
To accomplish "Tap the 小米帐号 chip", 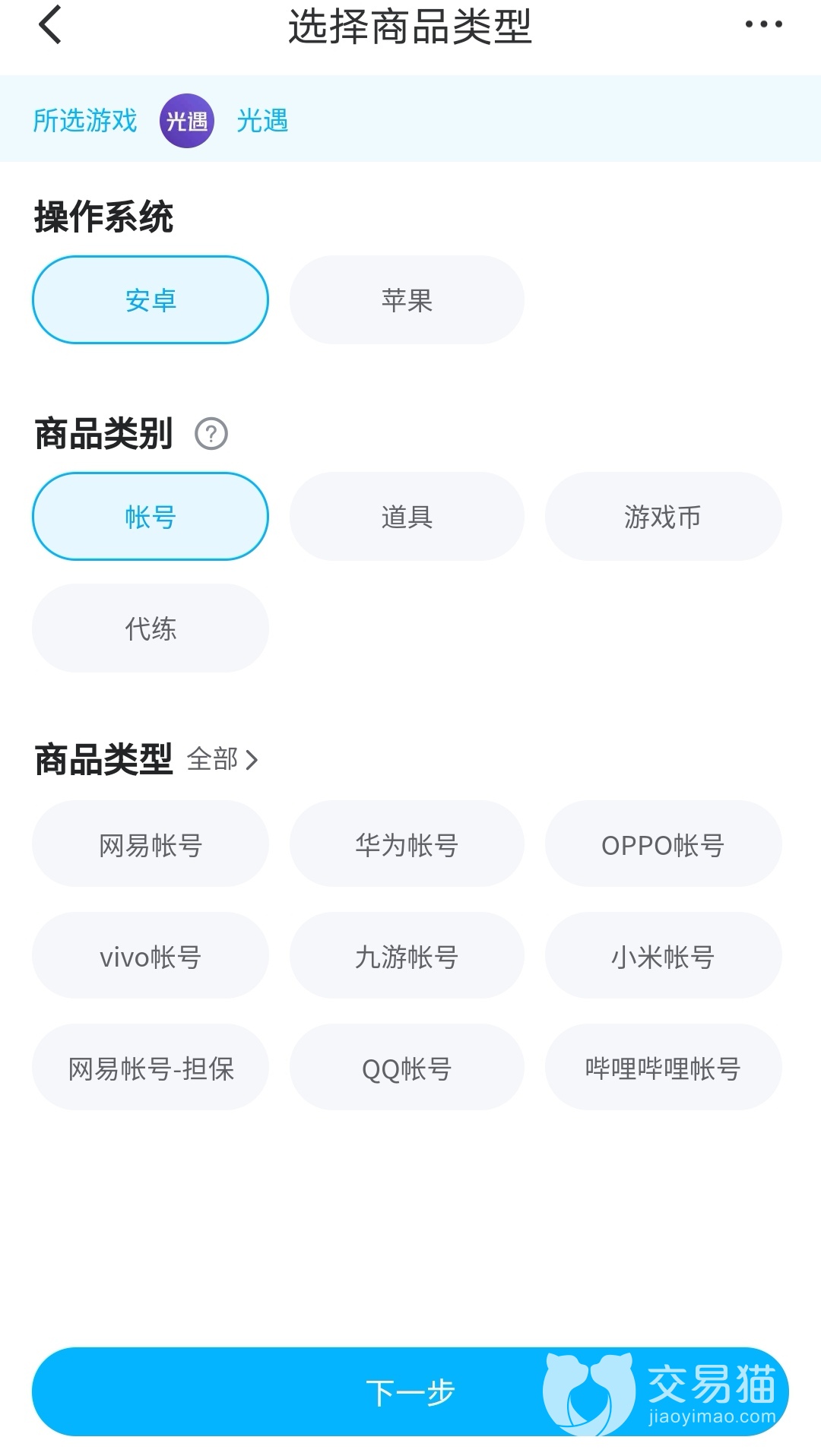I will coord(663,956).
